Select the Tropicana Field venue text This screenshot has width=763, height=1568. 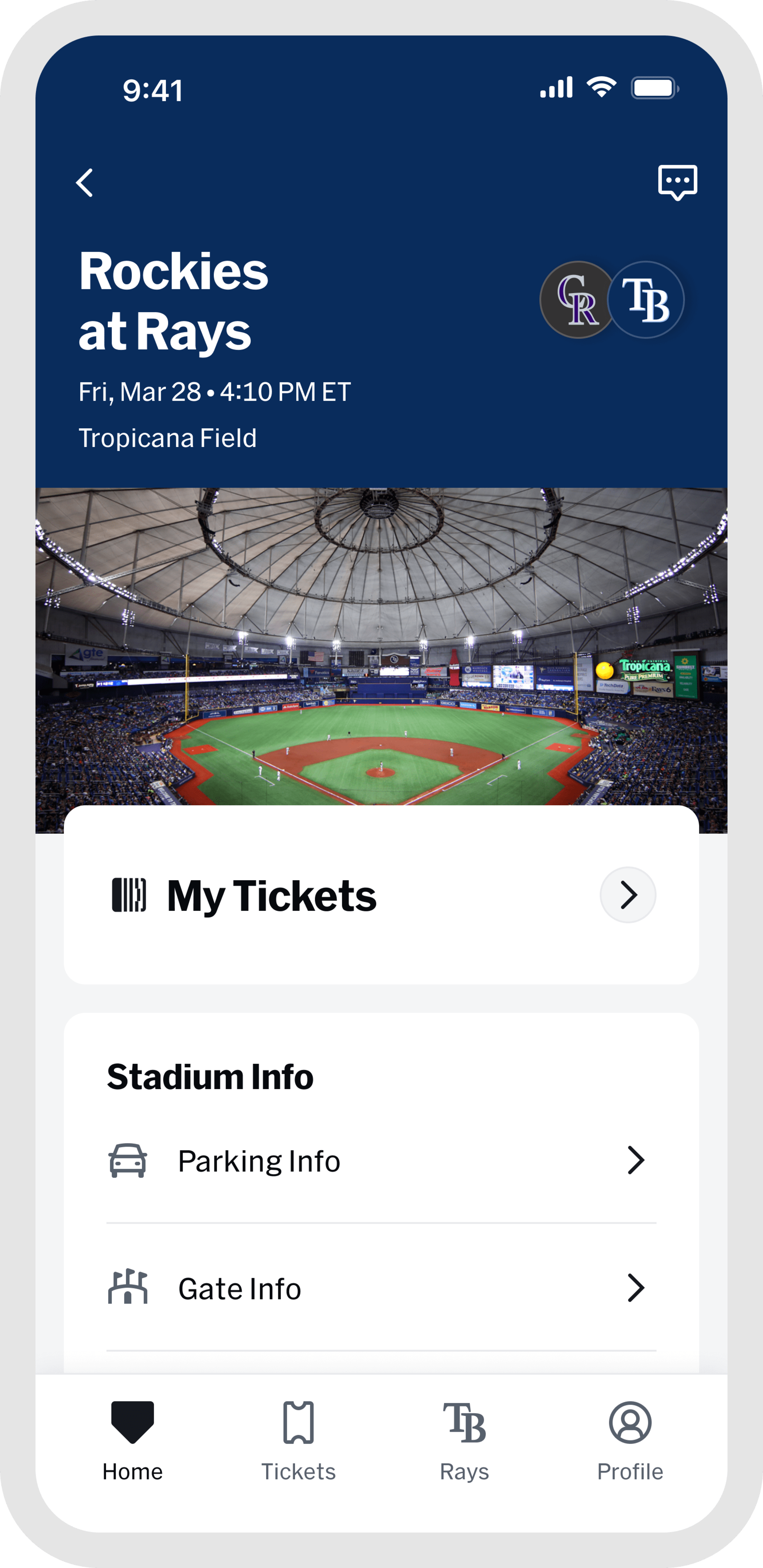[168, 437]
